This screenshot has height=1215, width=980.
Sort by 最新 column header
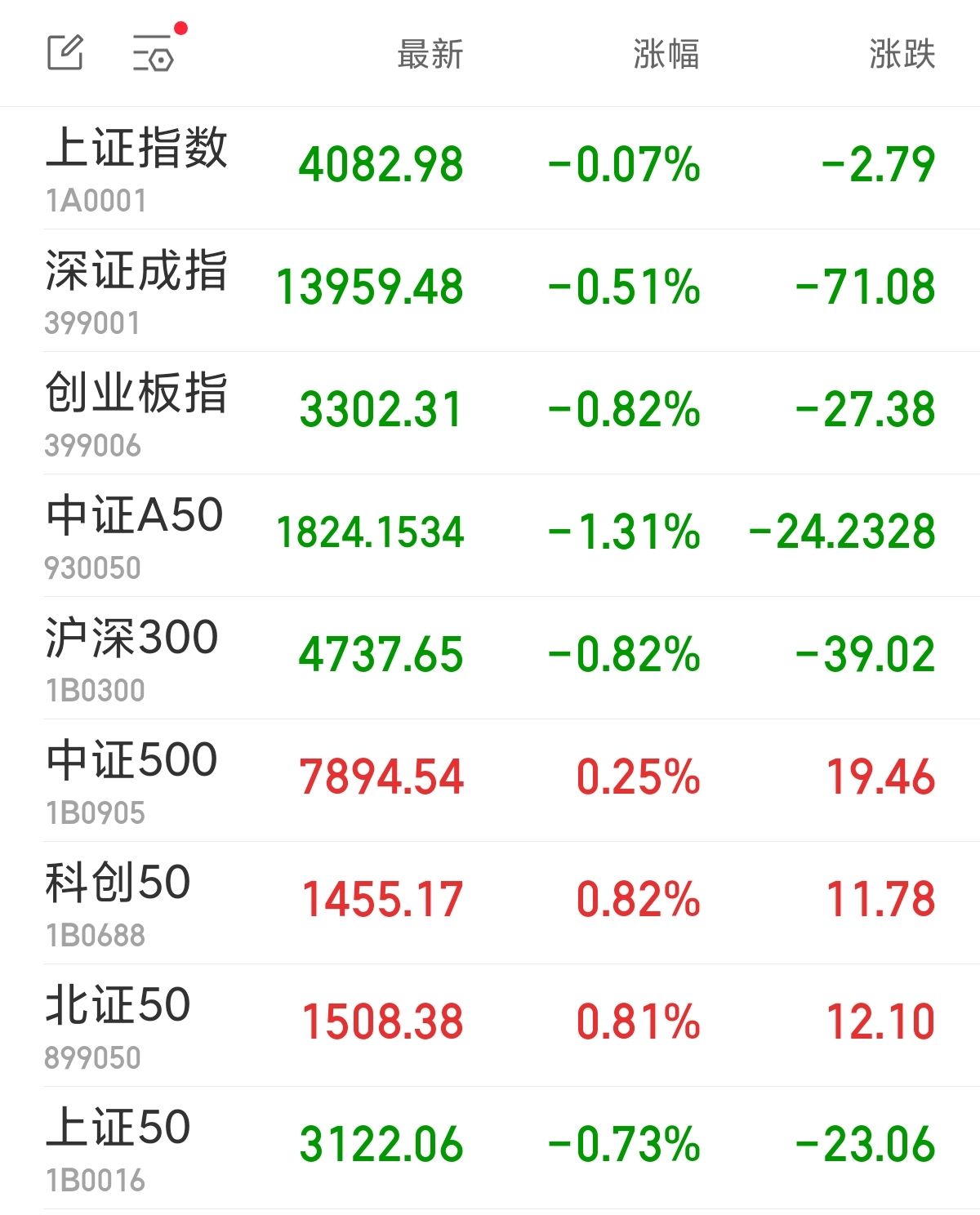click(430, 55)
